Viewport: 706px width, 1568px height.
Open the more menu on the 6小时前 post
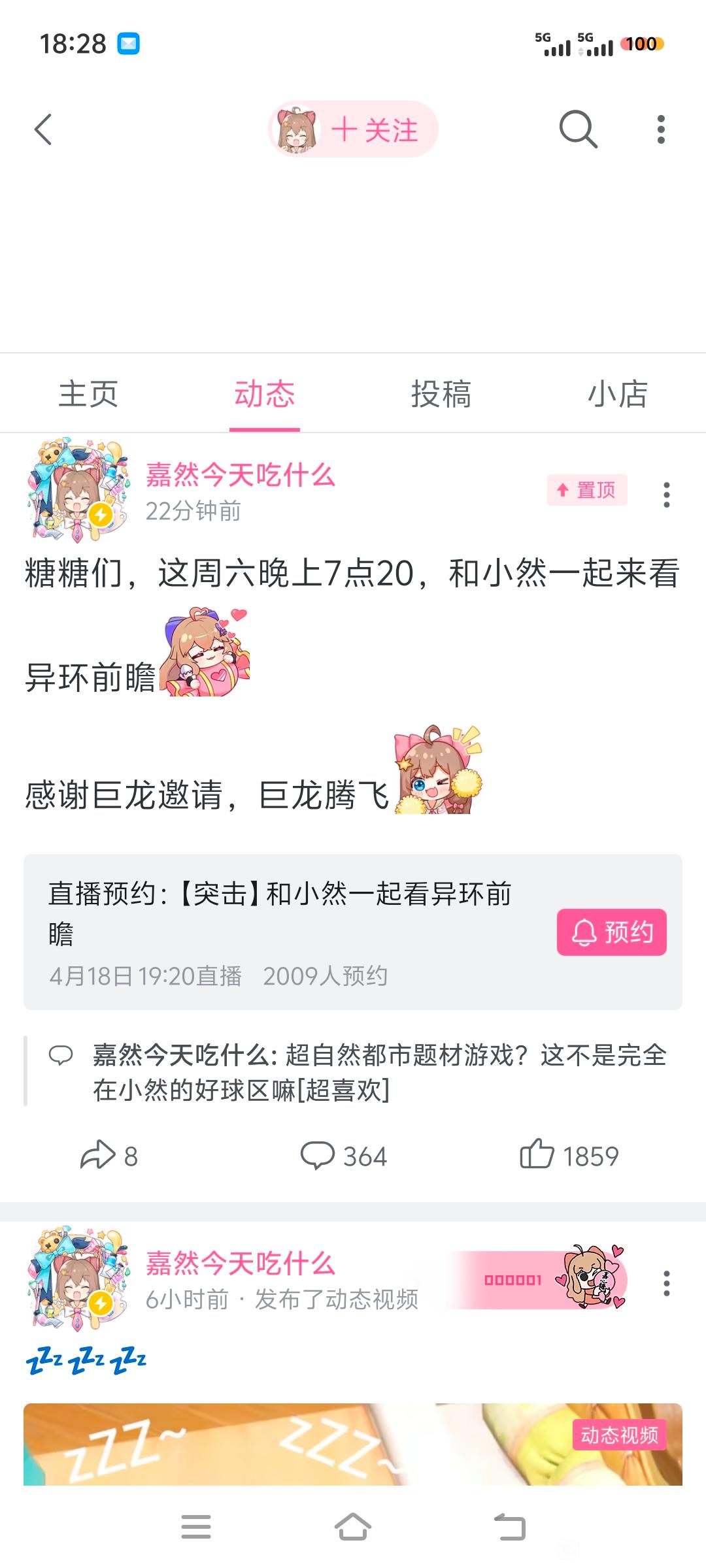[666, 1283]
